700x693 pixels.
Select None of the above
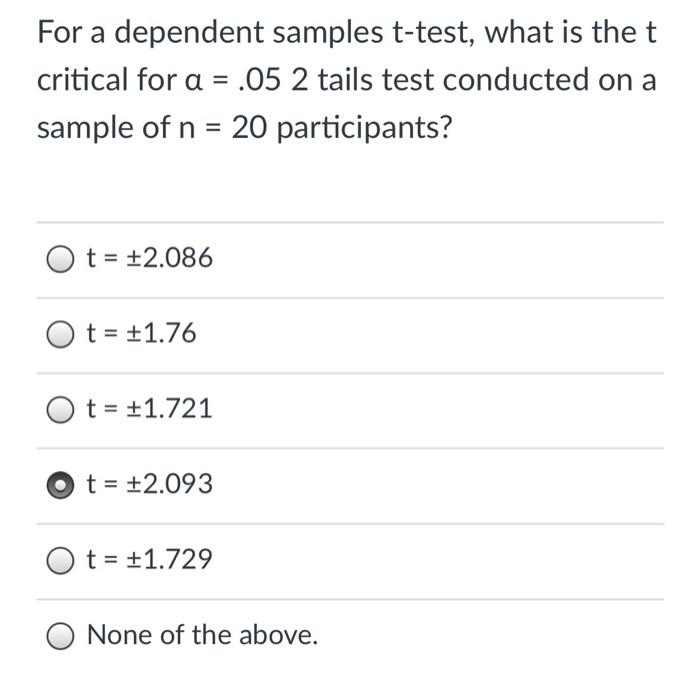[x=61, y=635]
